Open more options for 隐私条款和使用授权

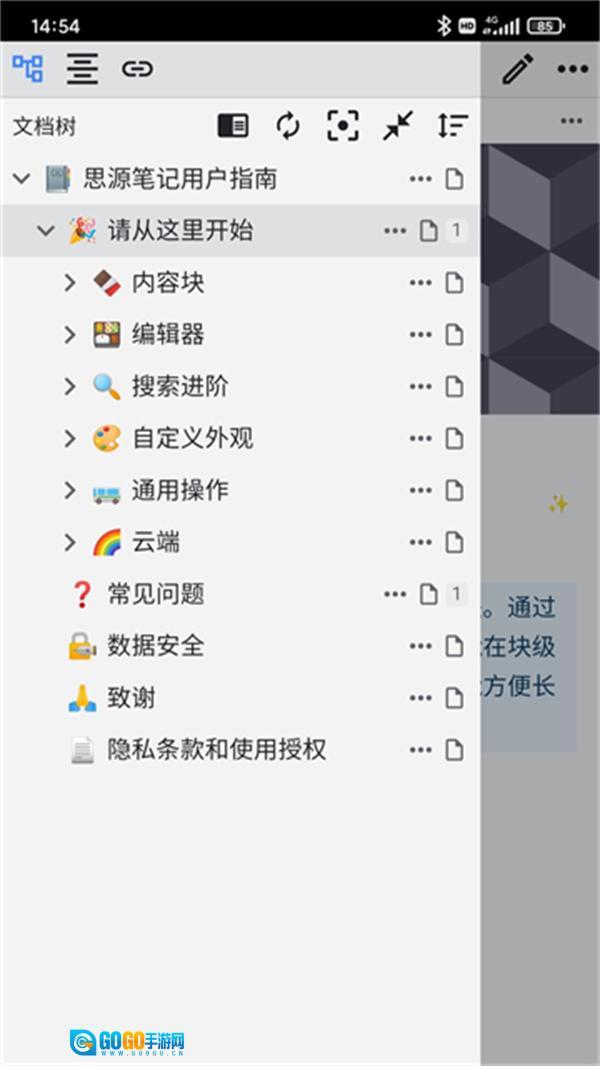click(x=421, y=751)
